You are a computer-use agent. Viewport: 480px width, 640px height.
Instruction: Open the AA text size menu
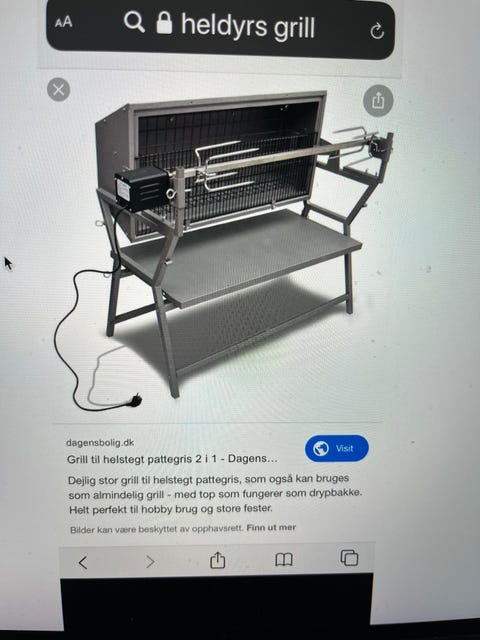pyautogui.click(x=64, y=22)
